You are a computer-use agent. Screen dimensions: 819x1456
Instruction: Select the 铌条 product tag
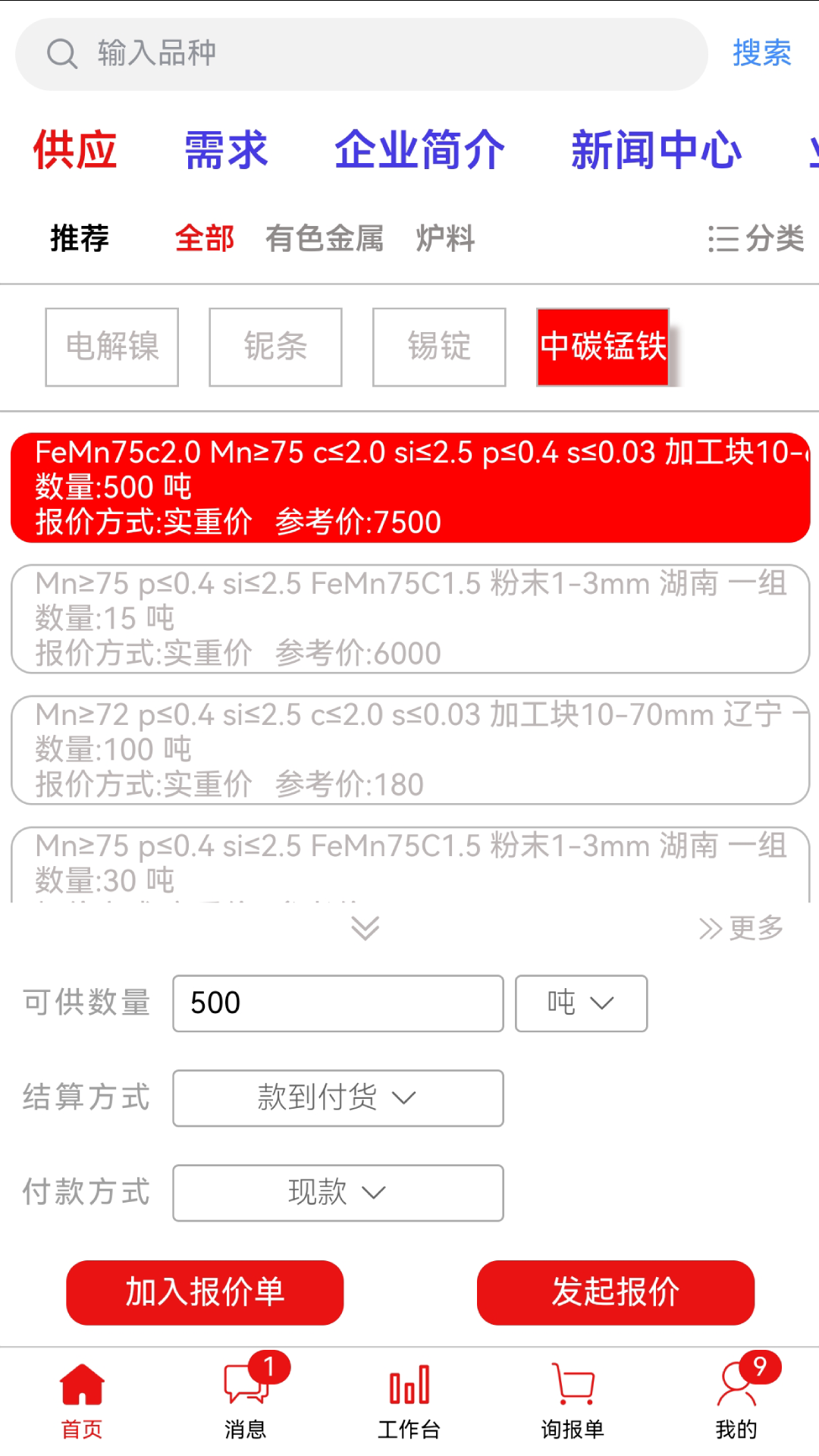275,347
